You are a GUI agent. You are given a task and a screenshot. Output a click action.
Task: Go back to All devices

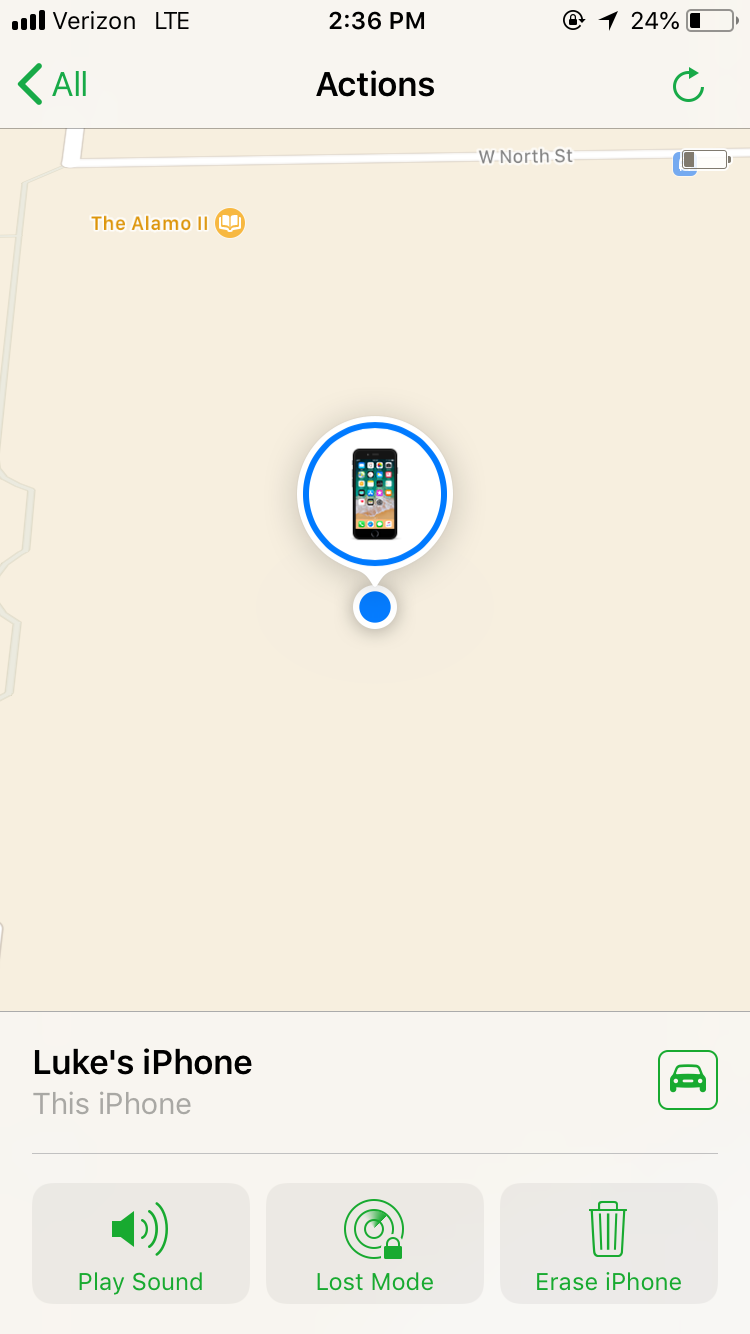tap(53, 85)
